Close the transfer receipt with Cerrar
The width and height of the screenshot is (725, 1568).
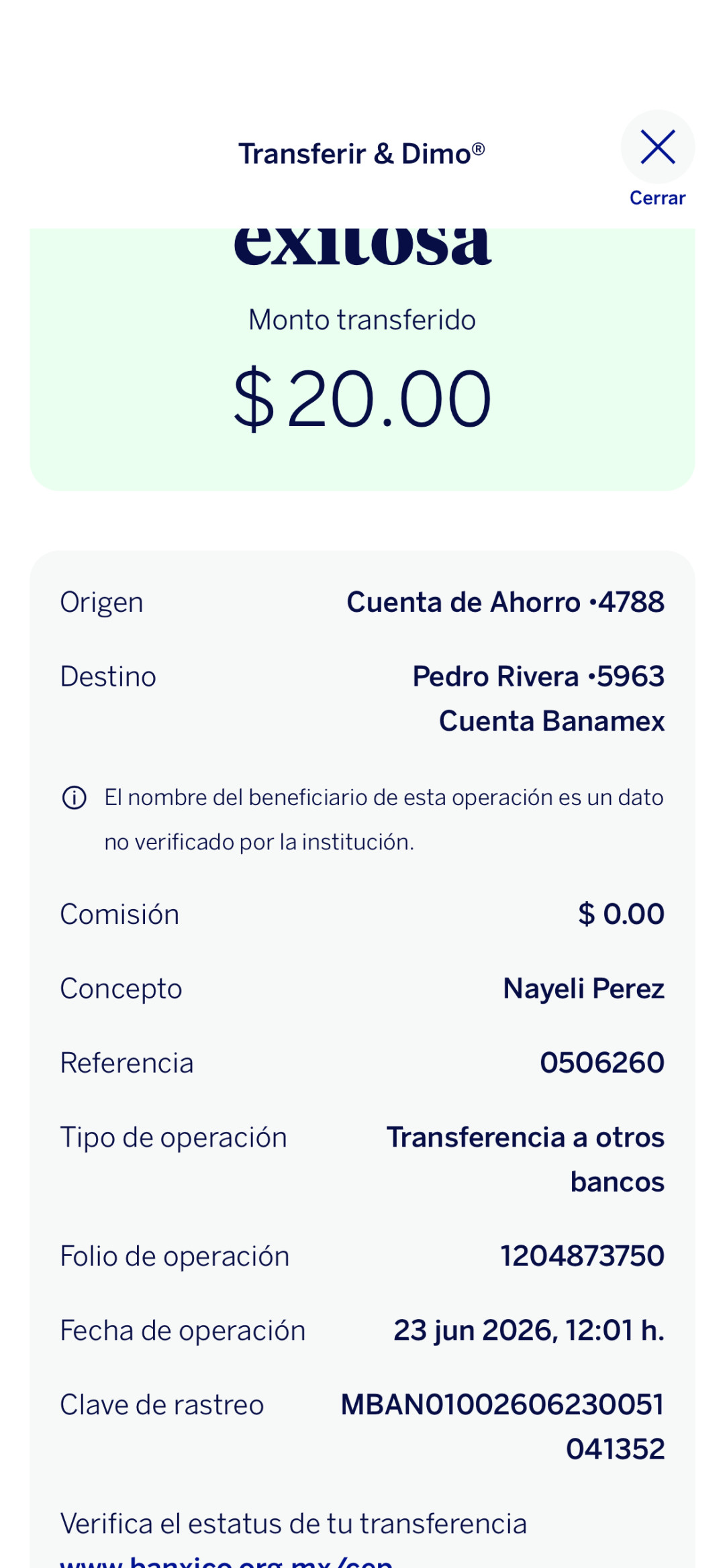click(x=657, y=159)
